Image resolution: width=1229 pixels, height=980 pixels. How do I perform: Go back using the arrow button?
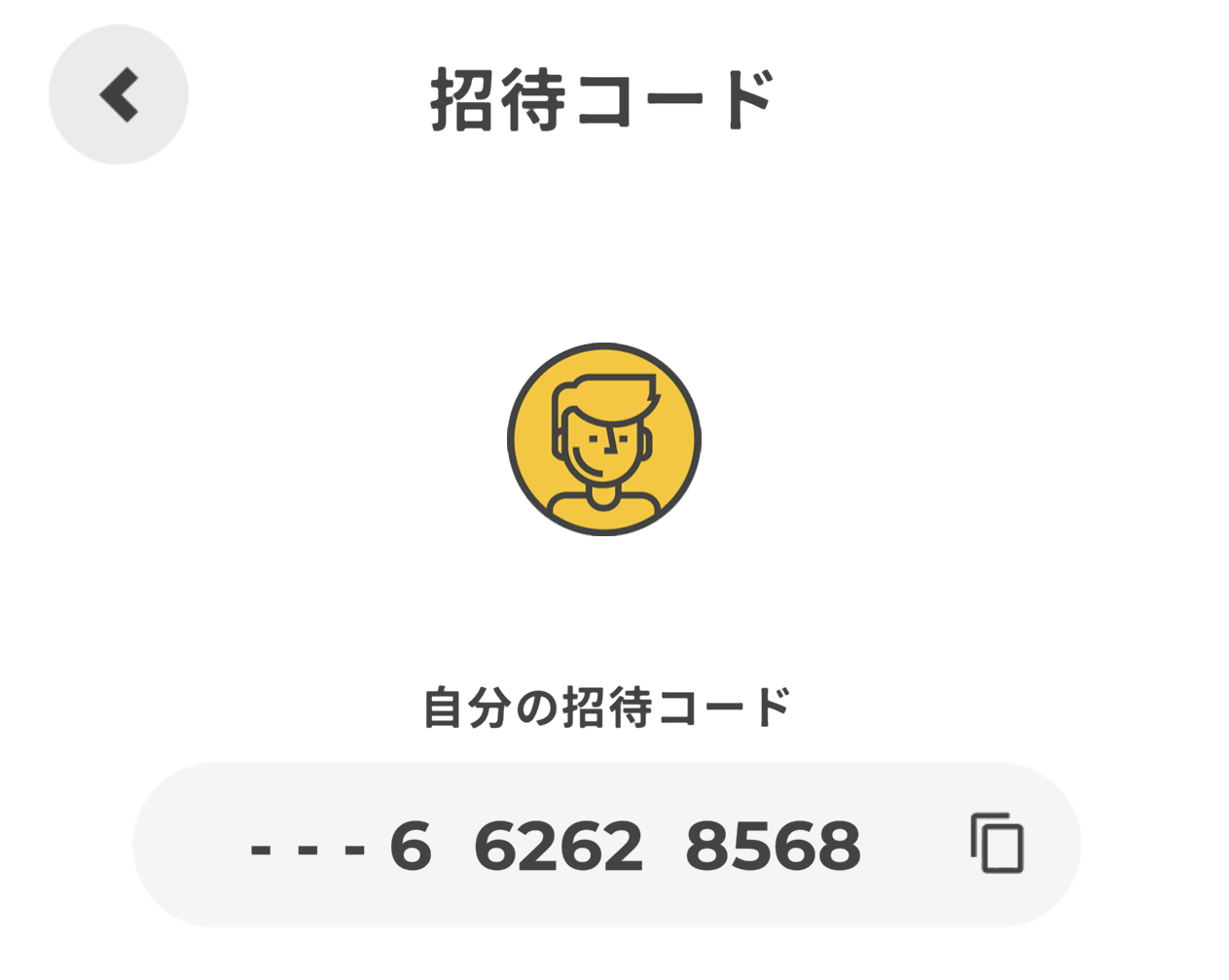click(x=119, y=95)
